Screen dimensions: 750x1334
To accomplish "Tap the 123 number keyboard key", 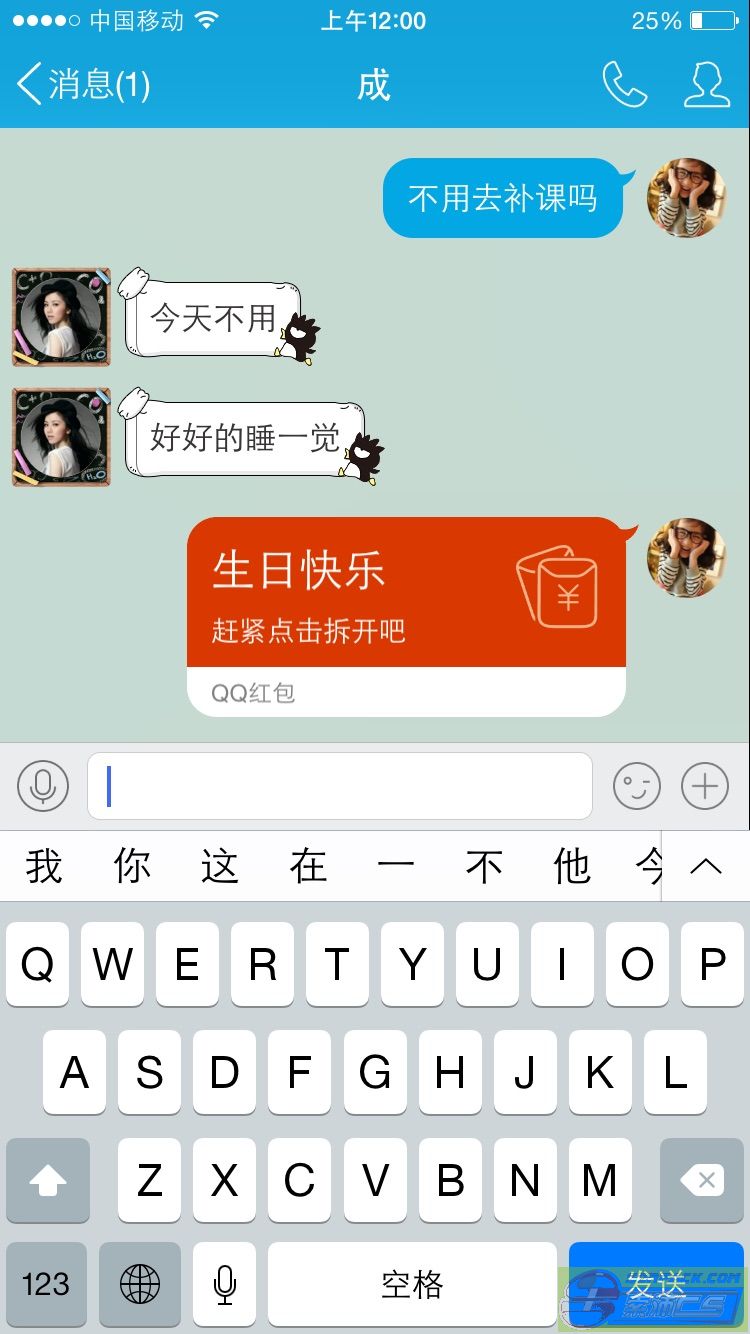I will (x=46, y=1284).
